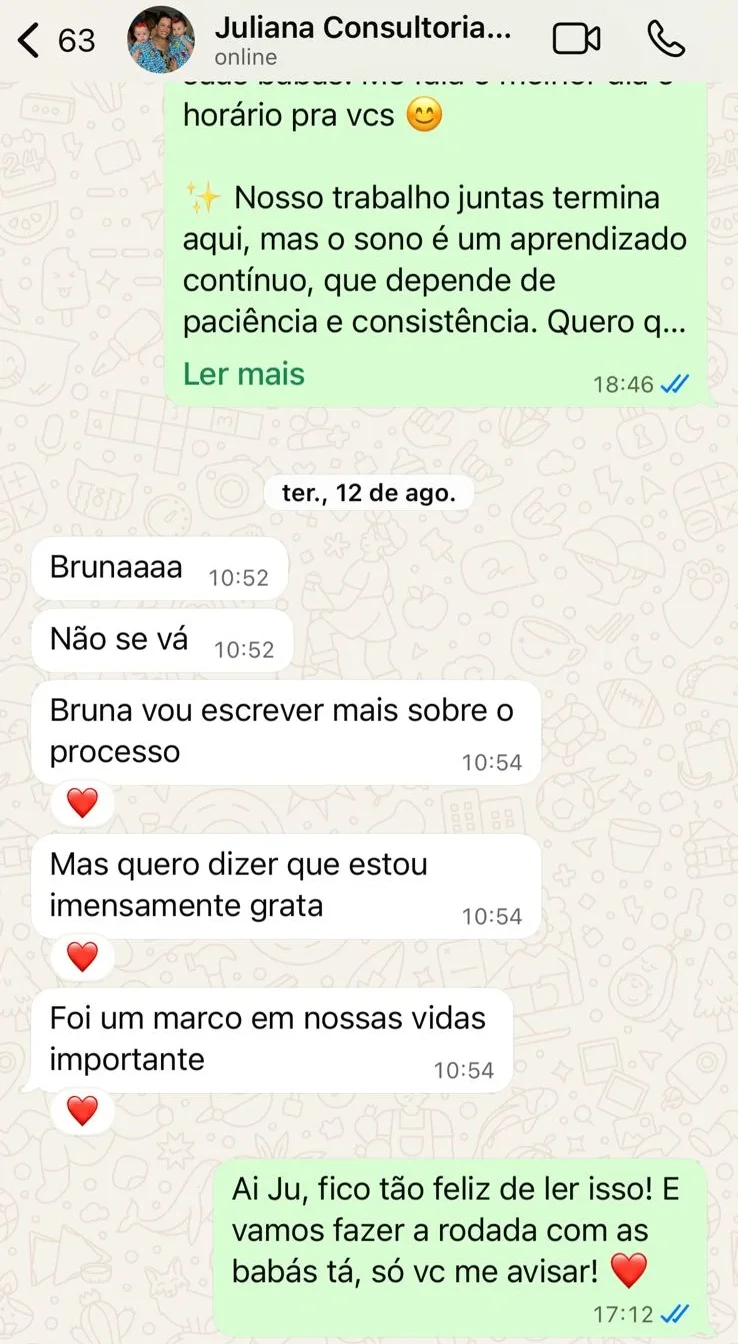This screenshot has height=1344, width=738.
Task: View heart reaction on 'Foi um marco' message
Action: coord(82,1110)
